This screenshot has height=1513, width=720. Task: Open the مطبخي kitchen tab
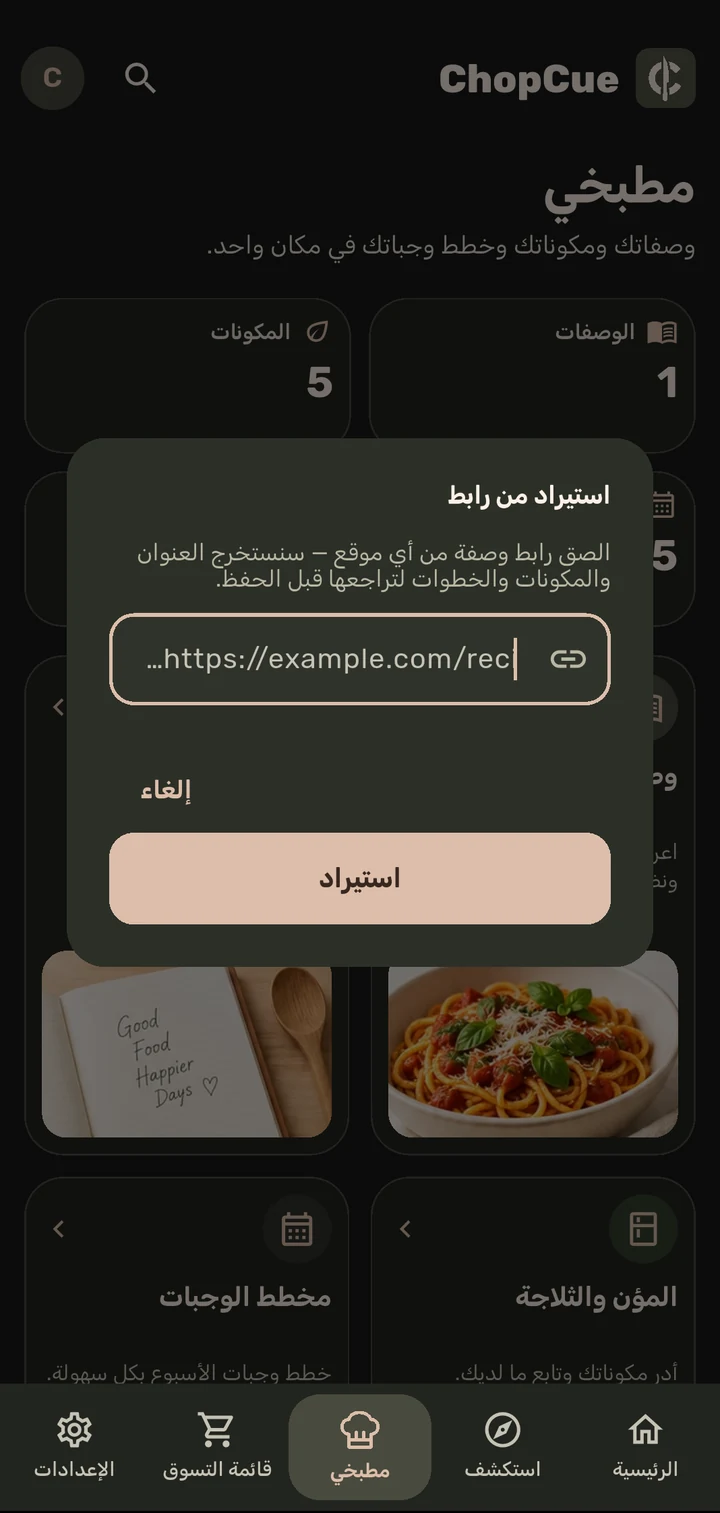point(360,1447)
